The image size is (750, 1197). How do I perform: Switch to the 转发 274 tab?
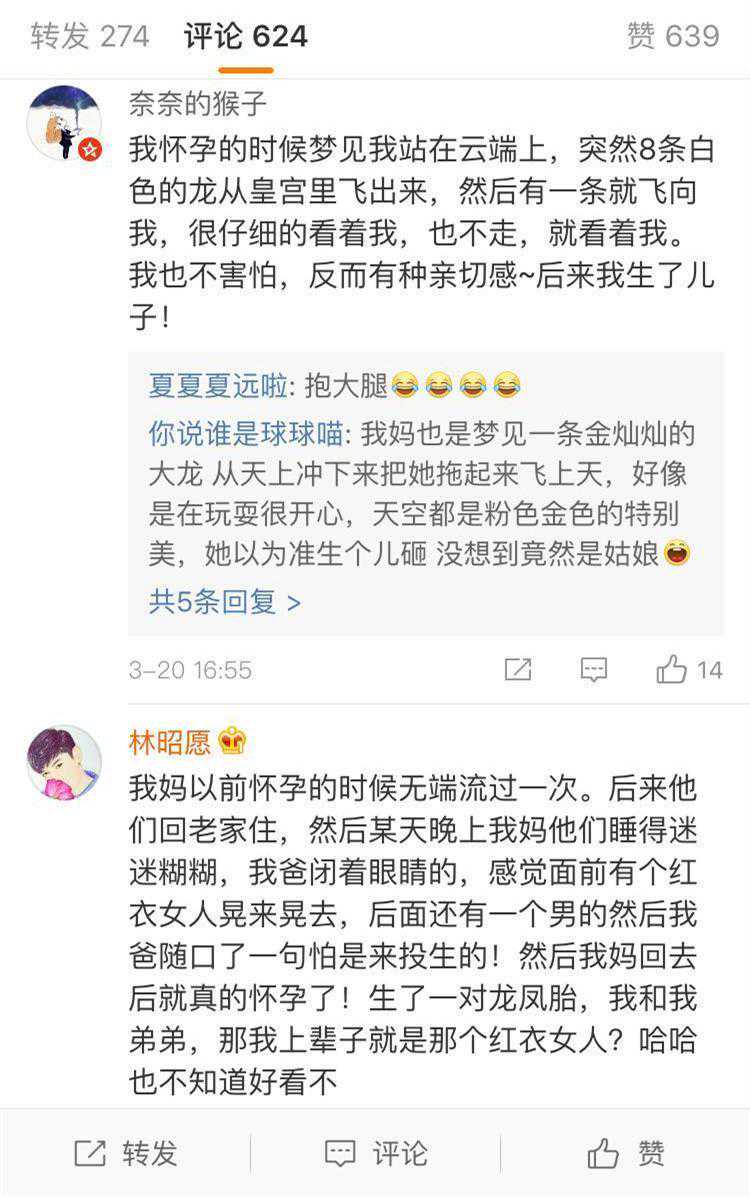90,37
